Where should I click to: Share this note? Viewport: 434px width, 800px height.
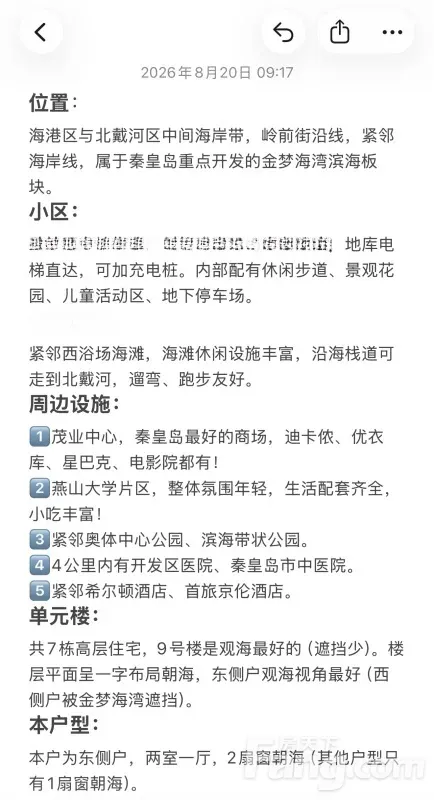339,33
